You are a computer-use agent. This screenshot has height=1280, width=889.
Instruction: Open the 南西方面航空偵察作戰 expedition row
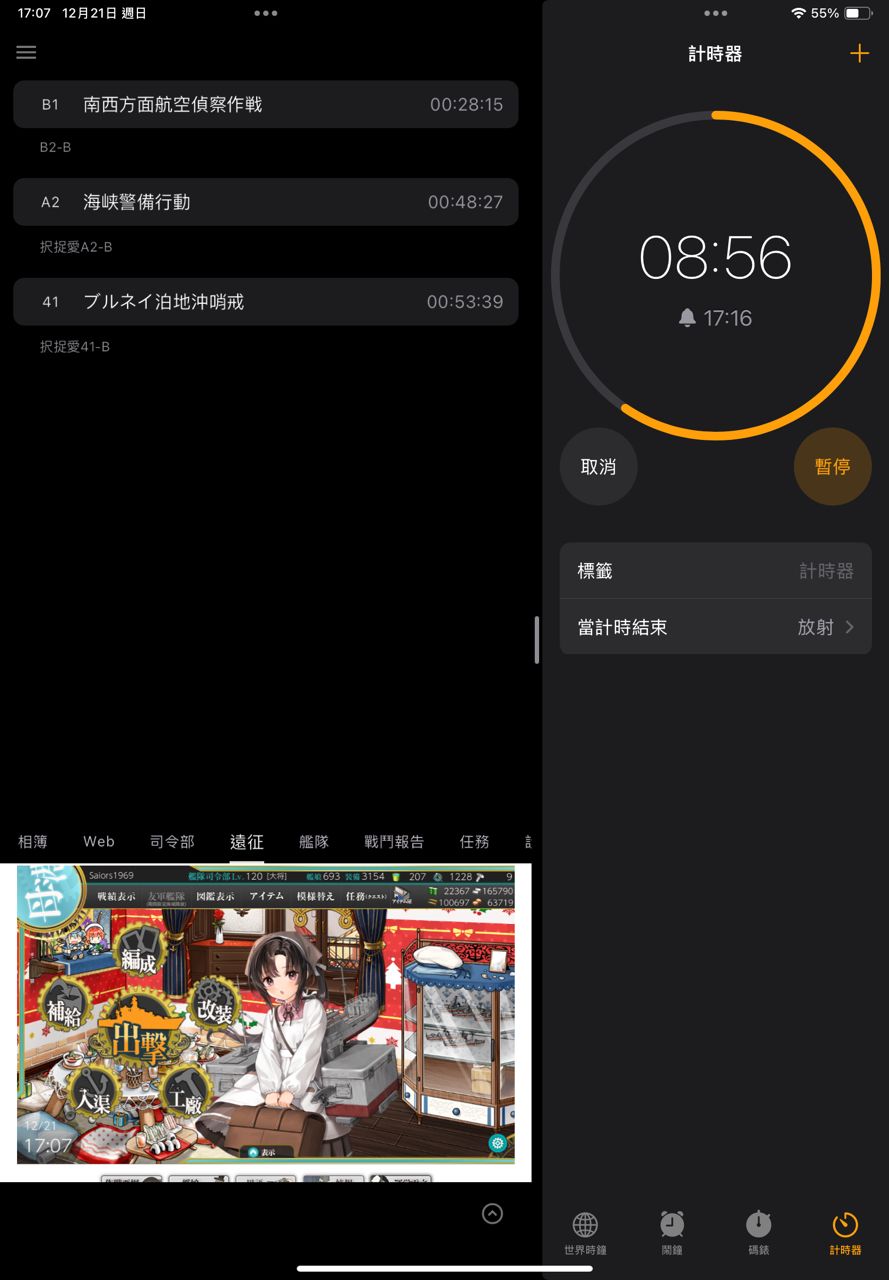coord(266,104)
